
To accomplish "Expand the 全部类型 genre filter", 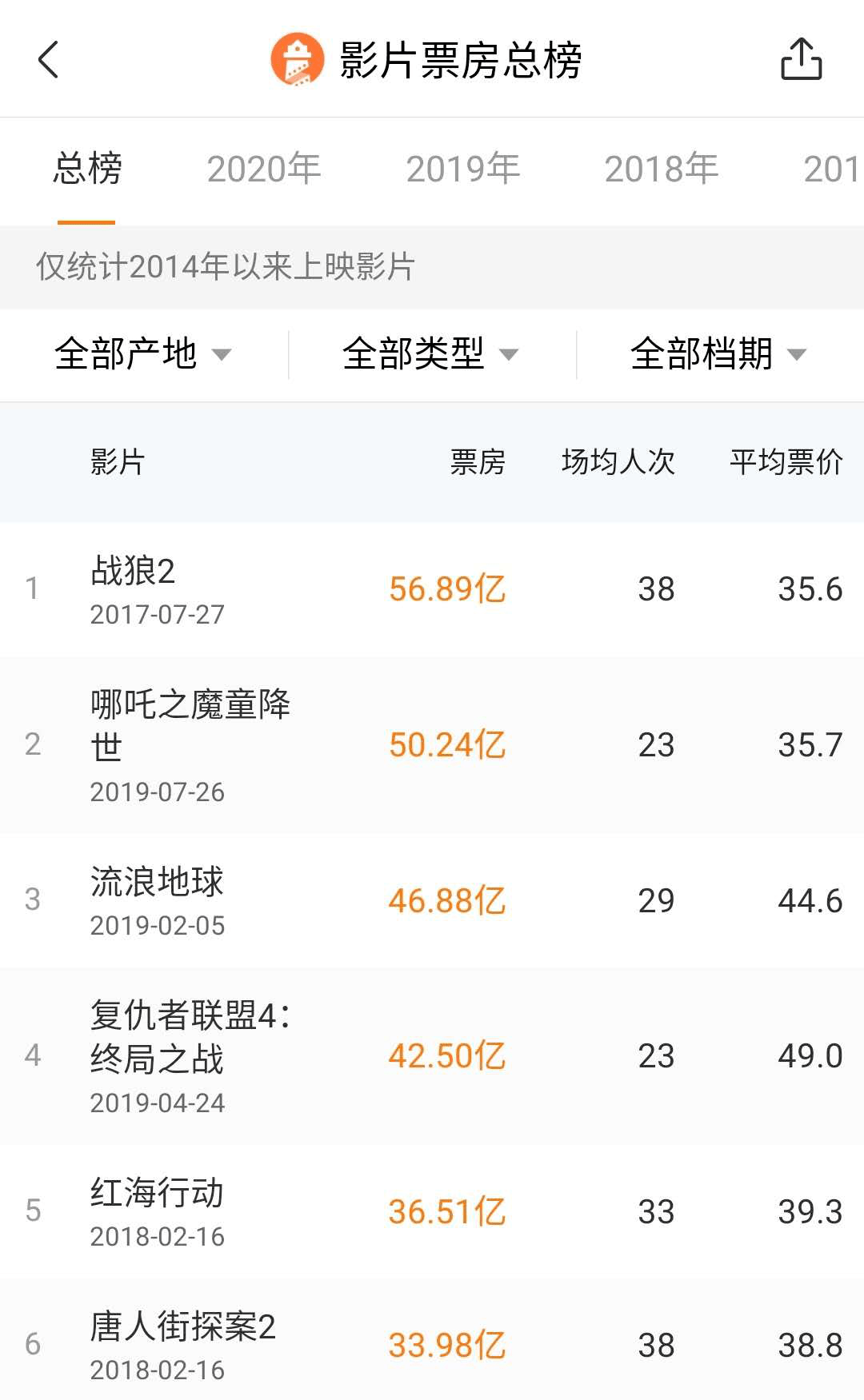I will [429, 355].
